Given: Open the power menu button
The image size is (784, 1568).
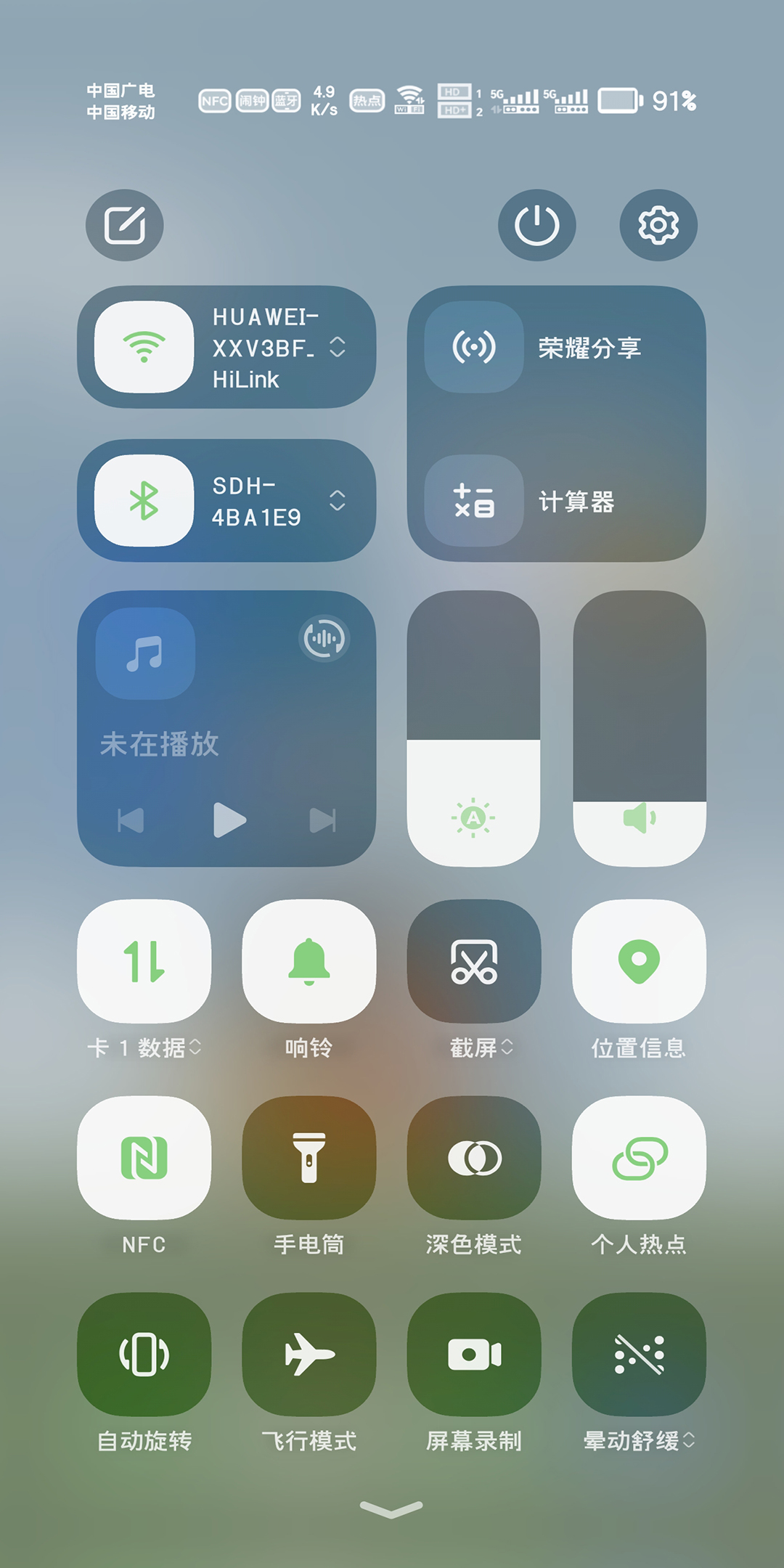Looking at the screenshot, I should tap(537, 225).
